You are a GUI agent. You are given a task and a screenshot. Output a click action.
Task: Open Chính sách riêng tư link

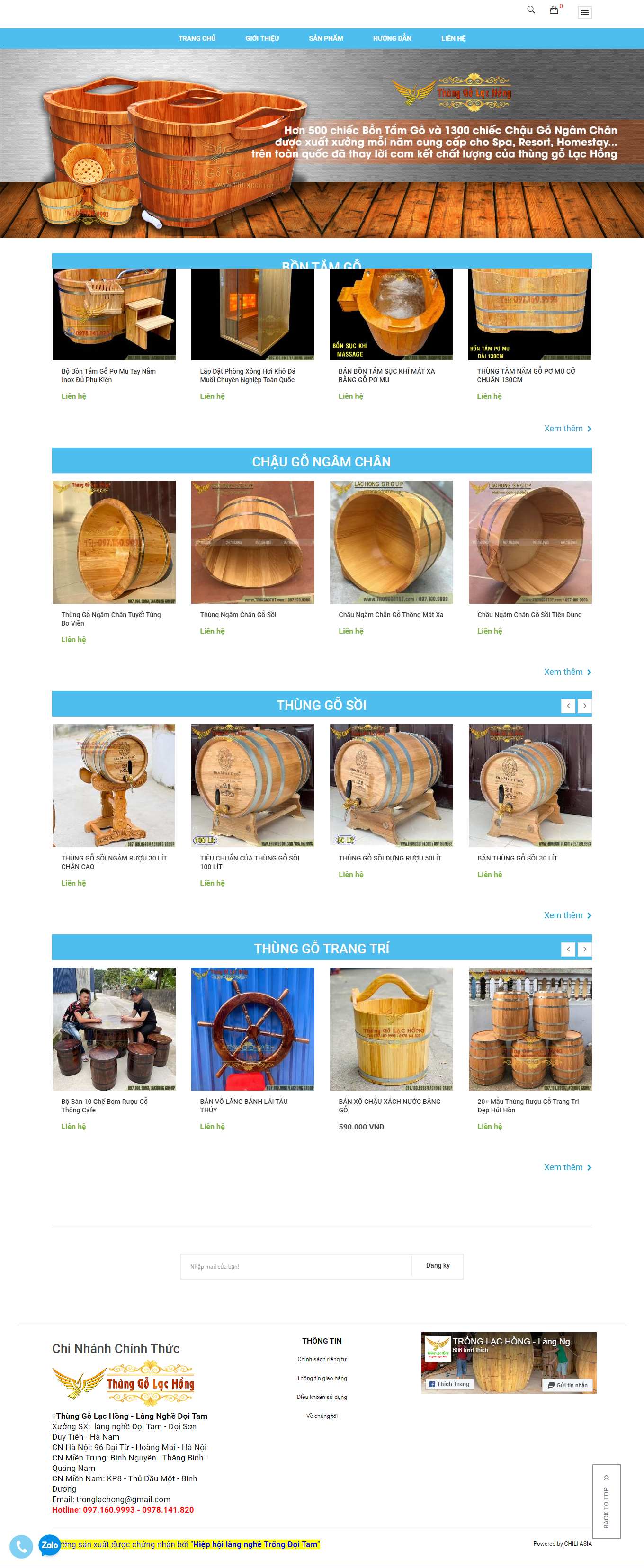(x=322, y=1359)
